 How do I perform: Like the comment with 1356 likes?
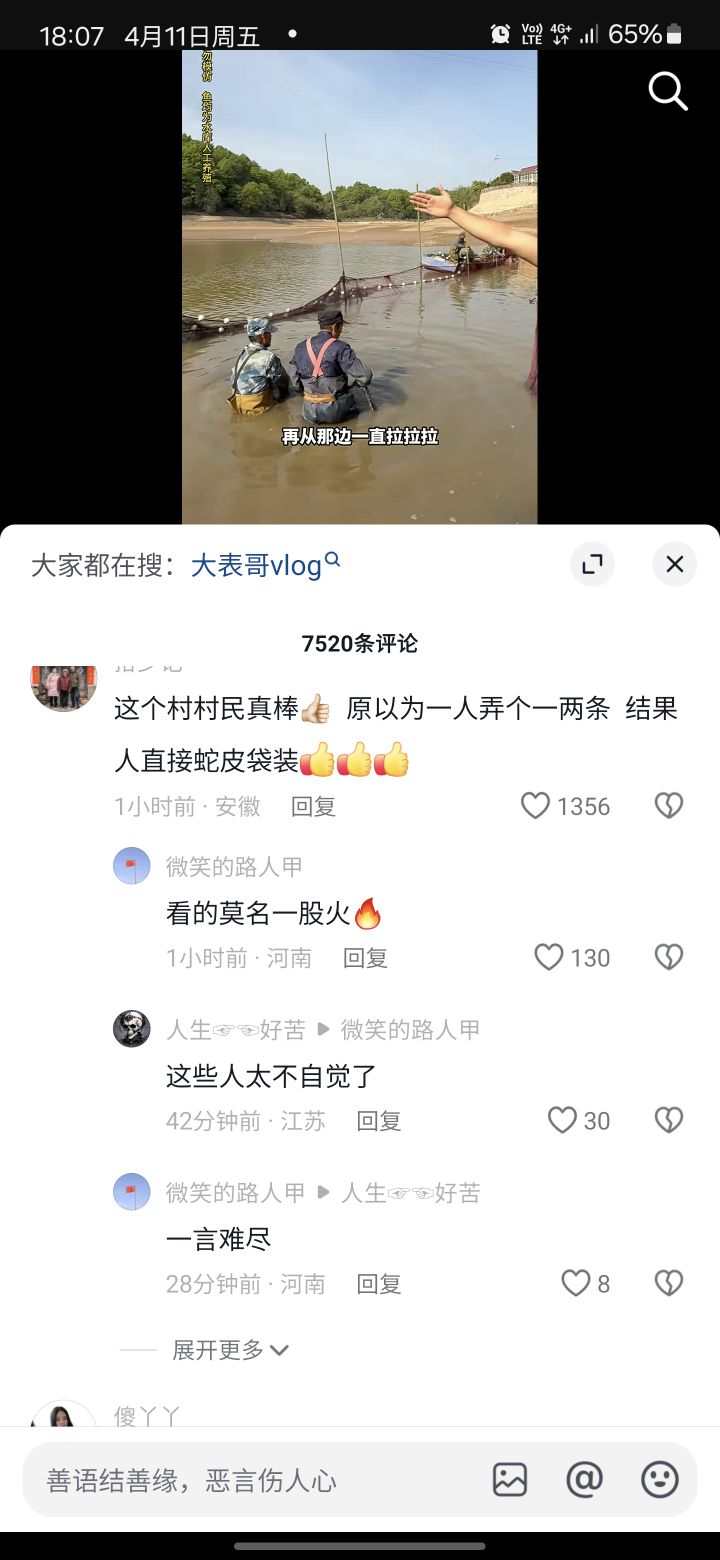click(536, 806)
